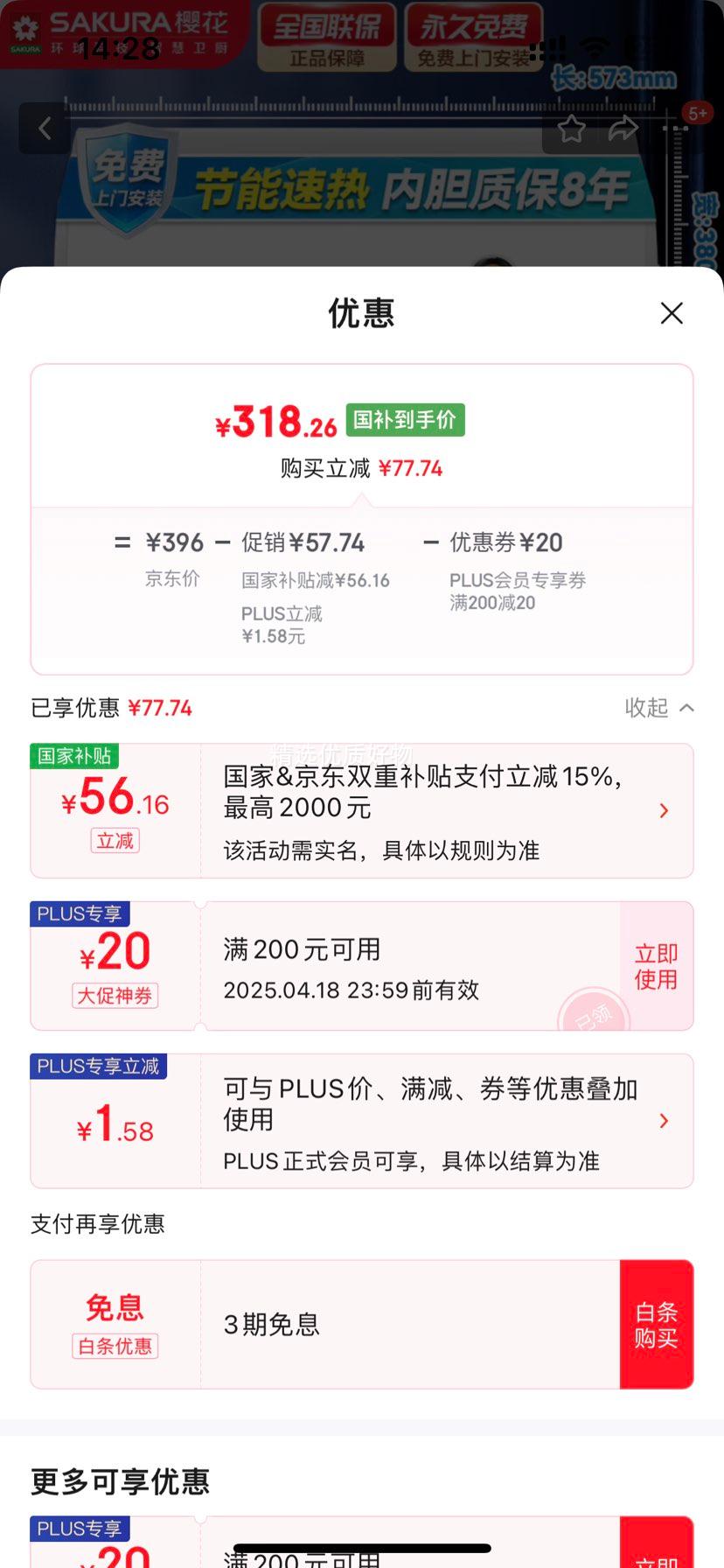Click the green 国补到手价 price tag
The height and width of the screenshot is (1568, 724).
tap(404, 421)
